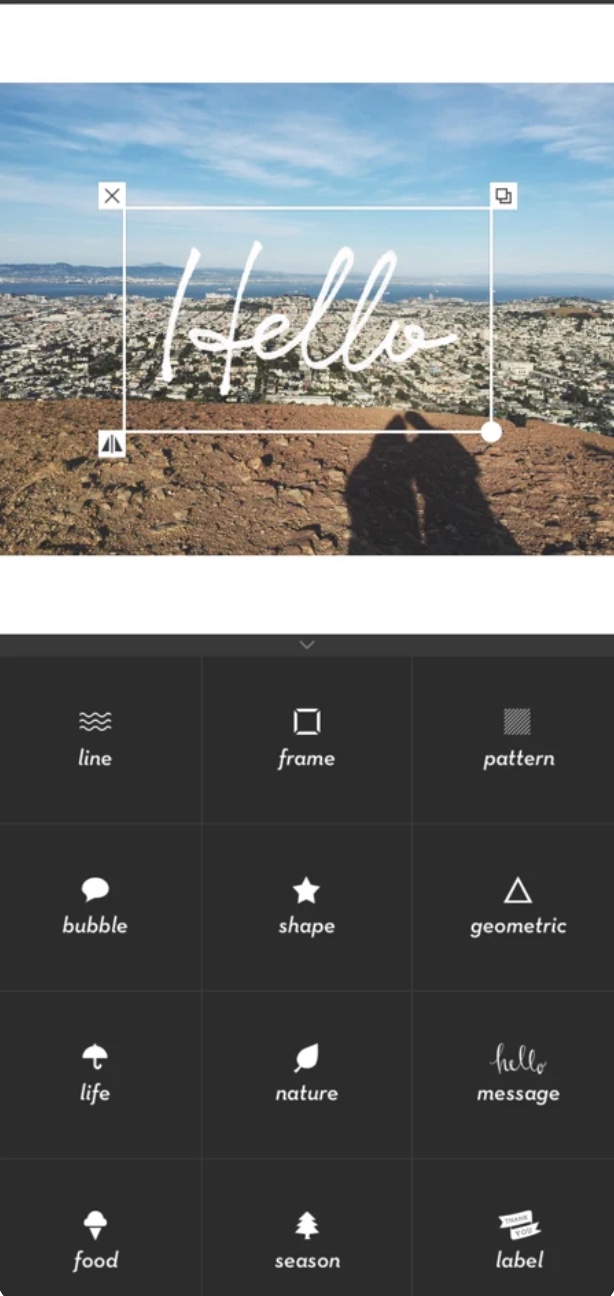The image size is (614, 1296).
Task: Open the line sticker category
Action: pyautogui.click(x=95, y=739)
